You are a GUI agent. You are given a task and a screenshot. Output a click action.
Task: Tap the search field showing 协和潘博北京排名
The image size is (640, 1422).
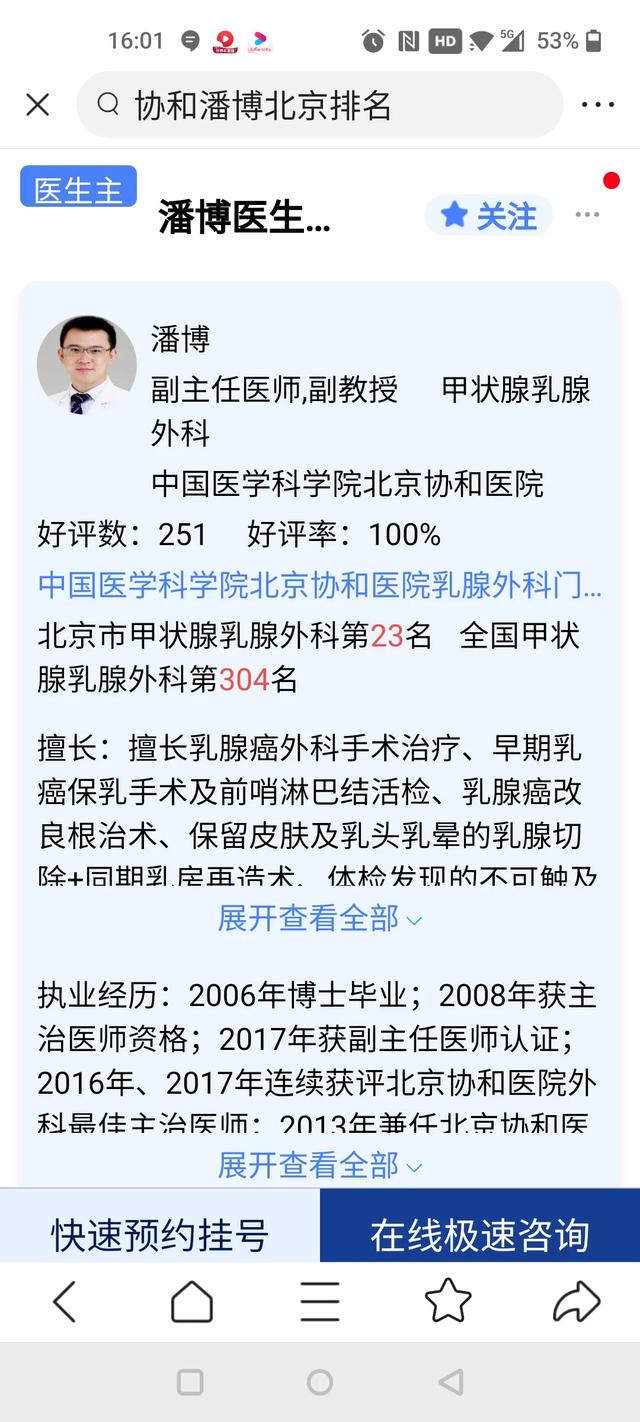pyautogui.click(x=320, y=105)
